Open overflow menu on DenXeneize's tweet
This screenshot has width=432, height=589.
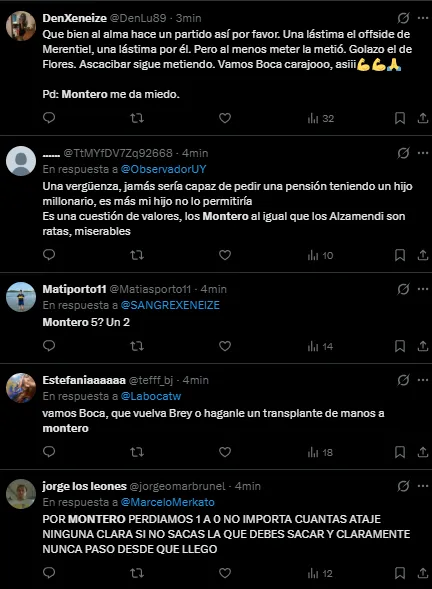coord(423,18)
